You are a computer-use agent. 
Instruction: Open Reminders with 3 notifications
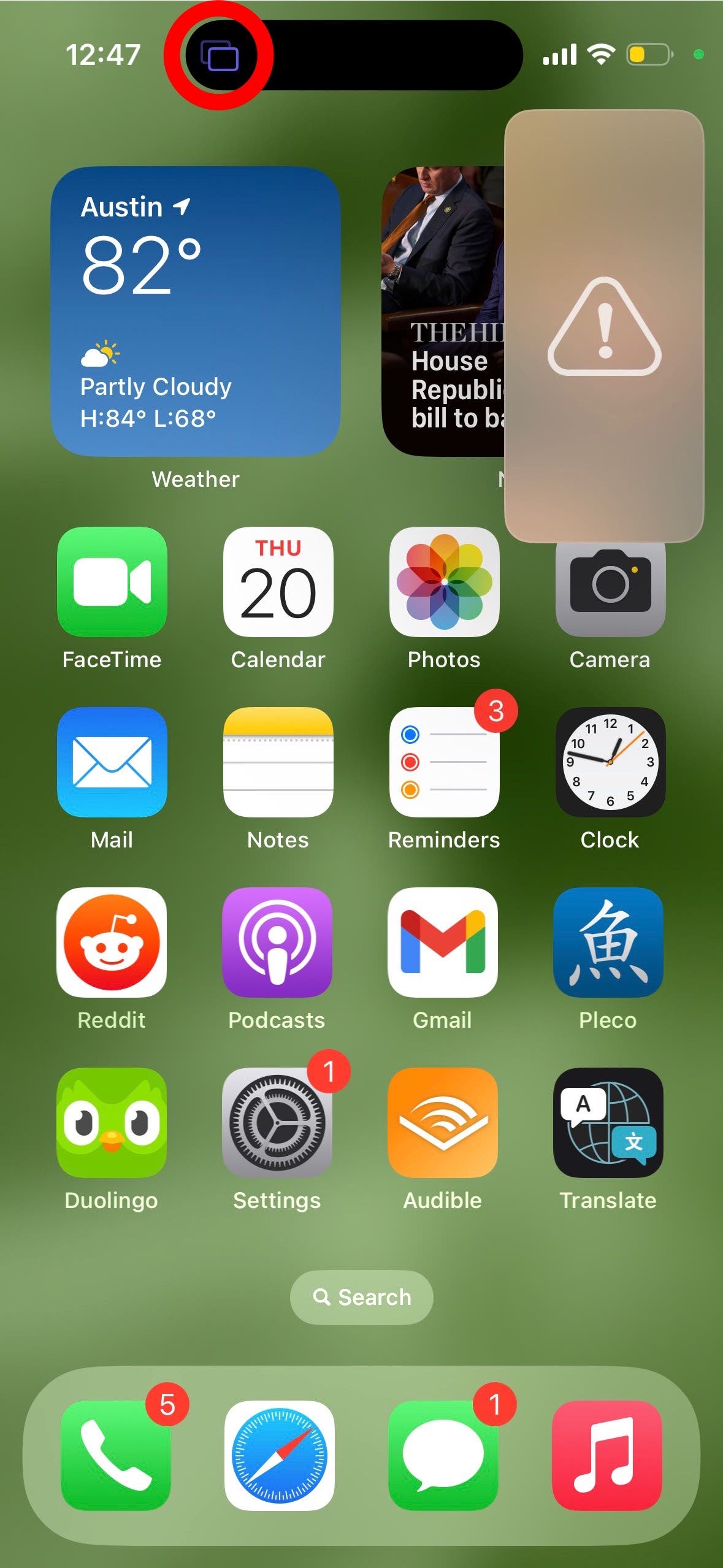(444, 762)
